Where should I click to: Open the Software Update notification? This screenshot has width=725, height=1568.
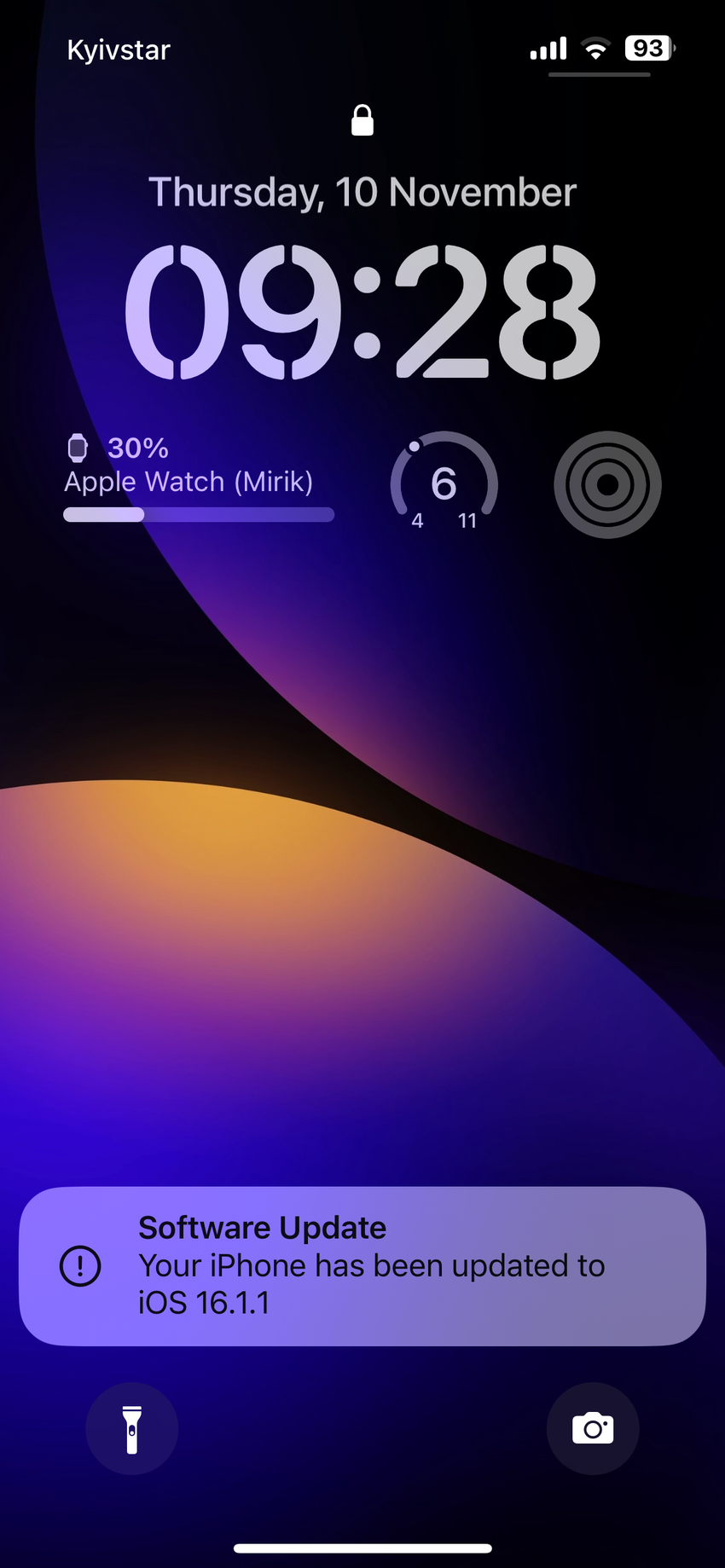click(x=362, y=1266)
